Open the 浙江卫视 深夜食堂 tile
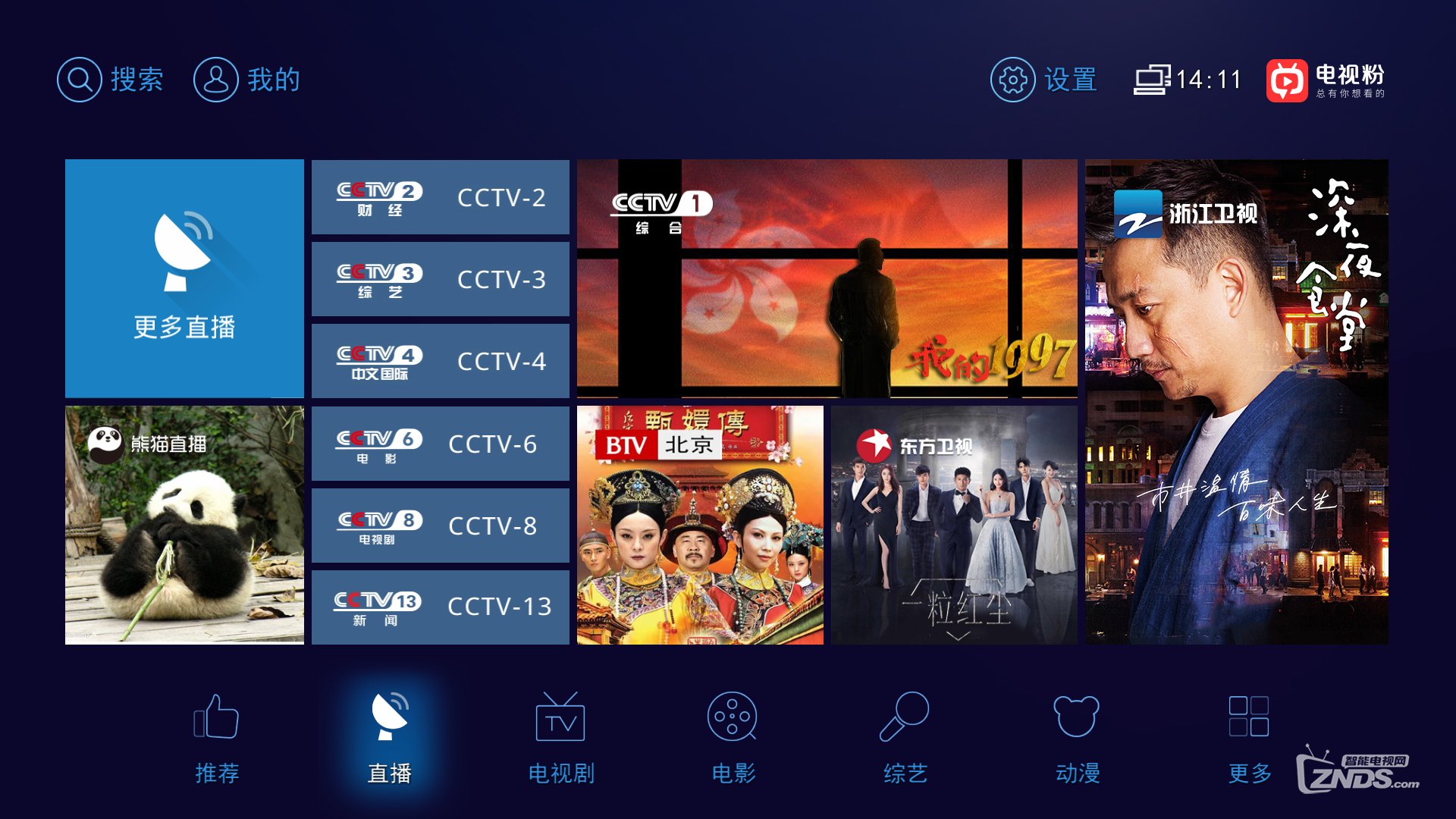The image size is (1456, 819). tap(1236, 402)
